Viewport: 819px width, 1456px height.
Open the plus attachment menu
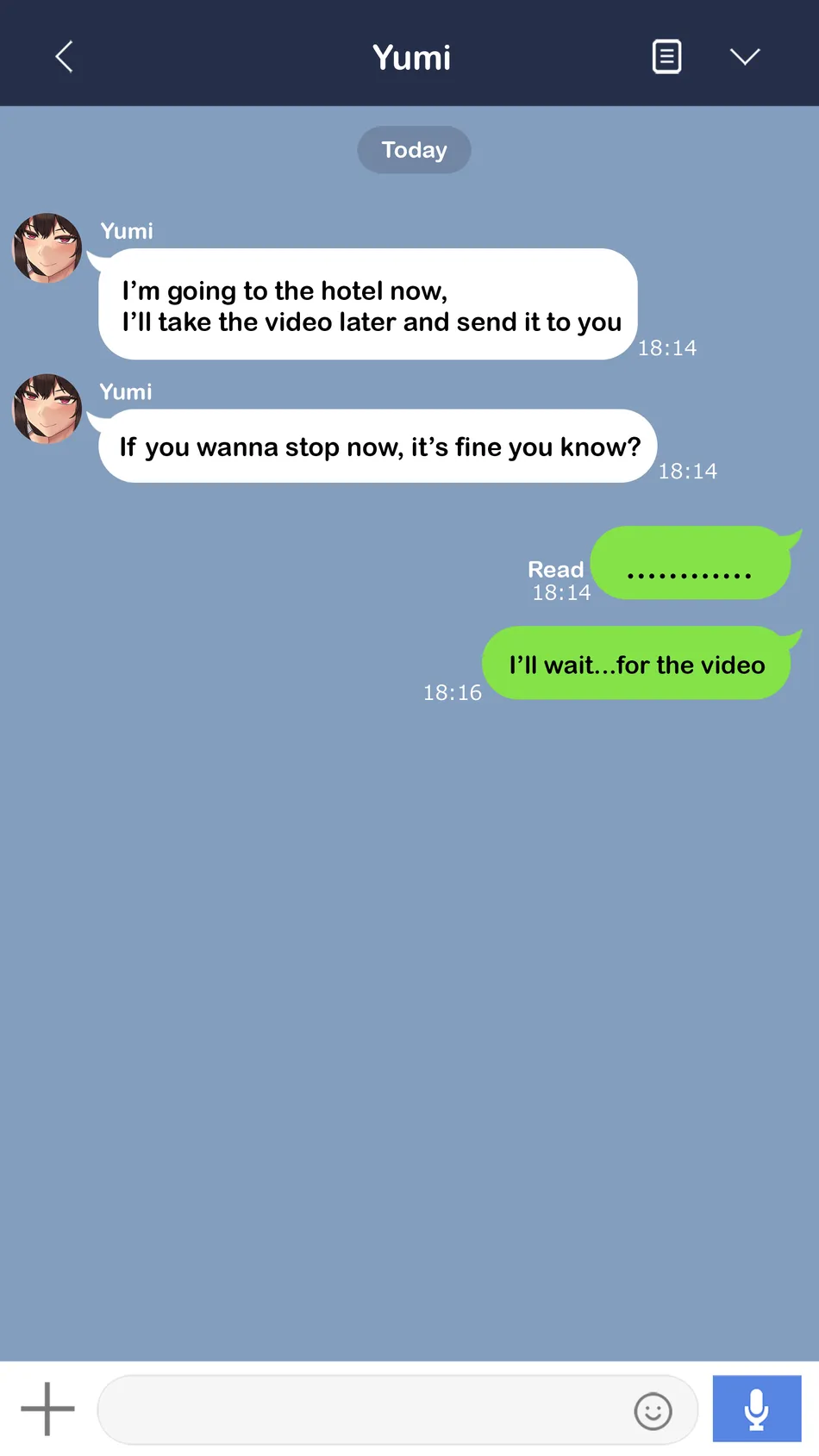[x=47, y=1409]
